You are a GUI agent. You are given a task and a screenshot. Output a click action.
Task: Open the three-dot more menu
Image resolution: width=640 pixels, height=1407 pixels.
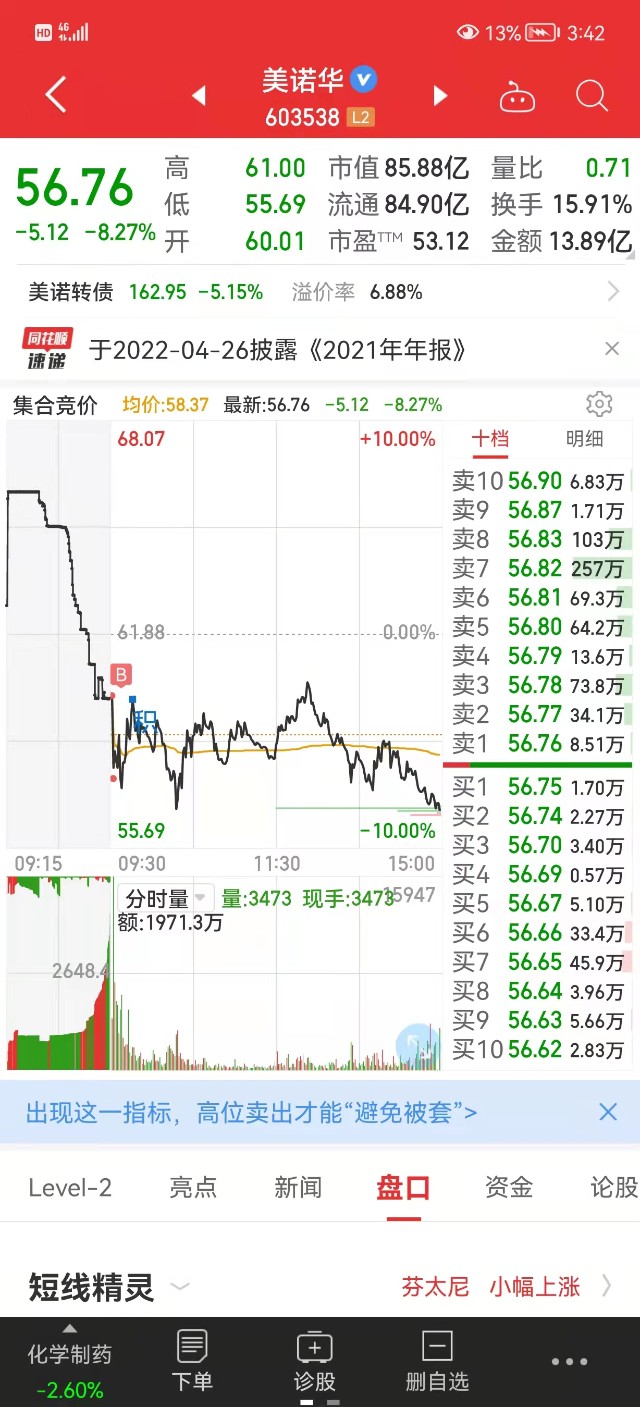point(569,1361)
